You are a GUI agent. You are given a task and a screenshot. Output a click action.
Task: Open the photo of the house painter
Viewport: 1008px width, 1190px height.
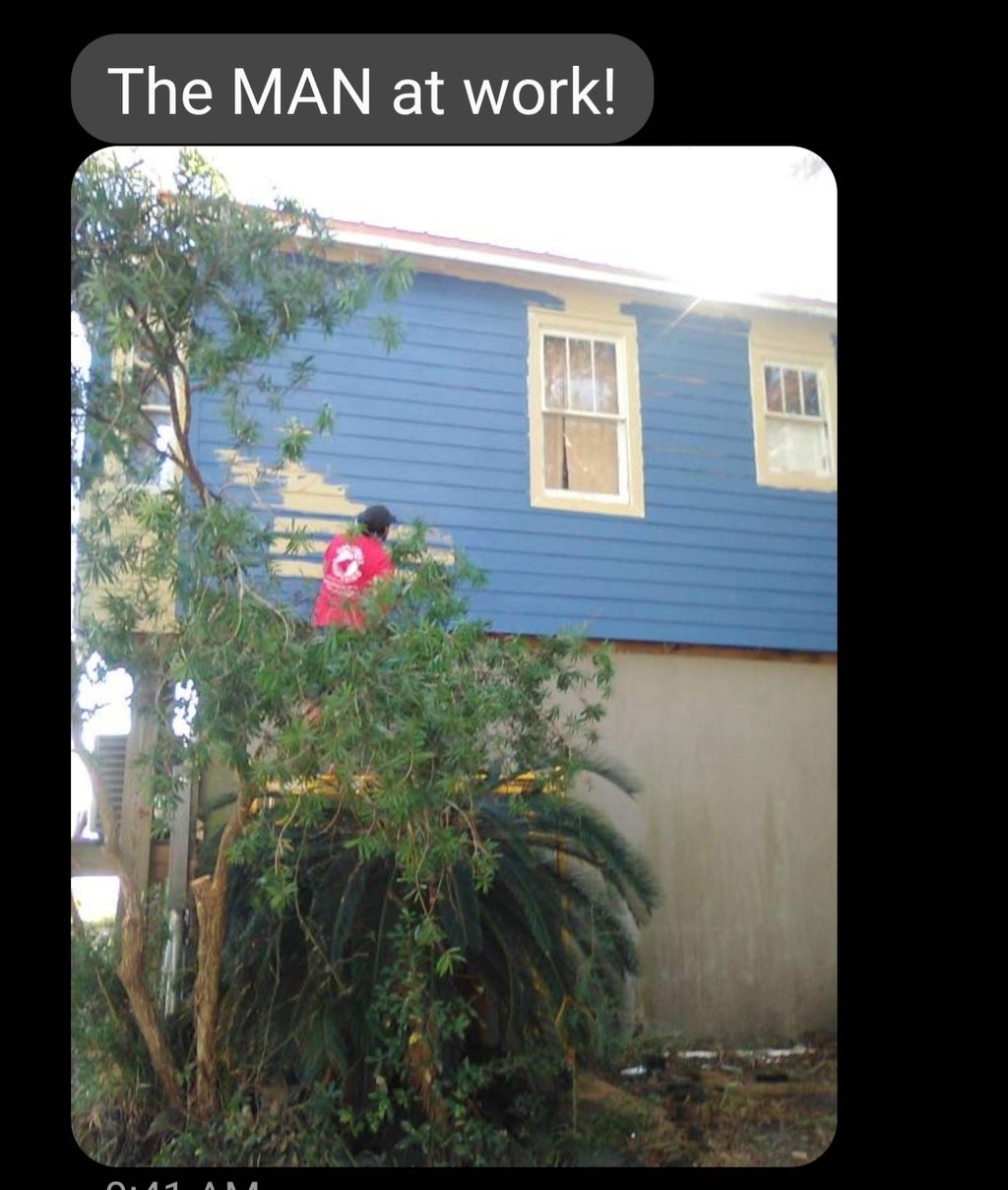[x=454, y=656]
